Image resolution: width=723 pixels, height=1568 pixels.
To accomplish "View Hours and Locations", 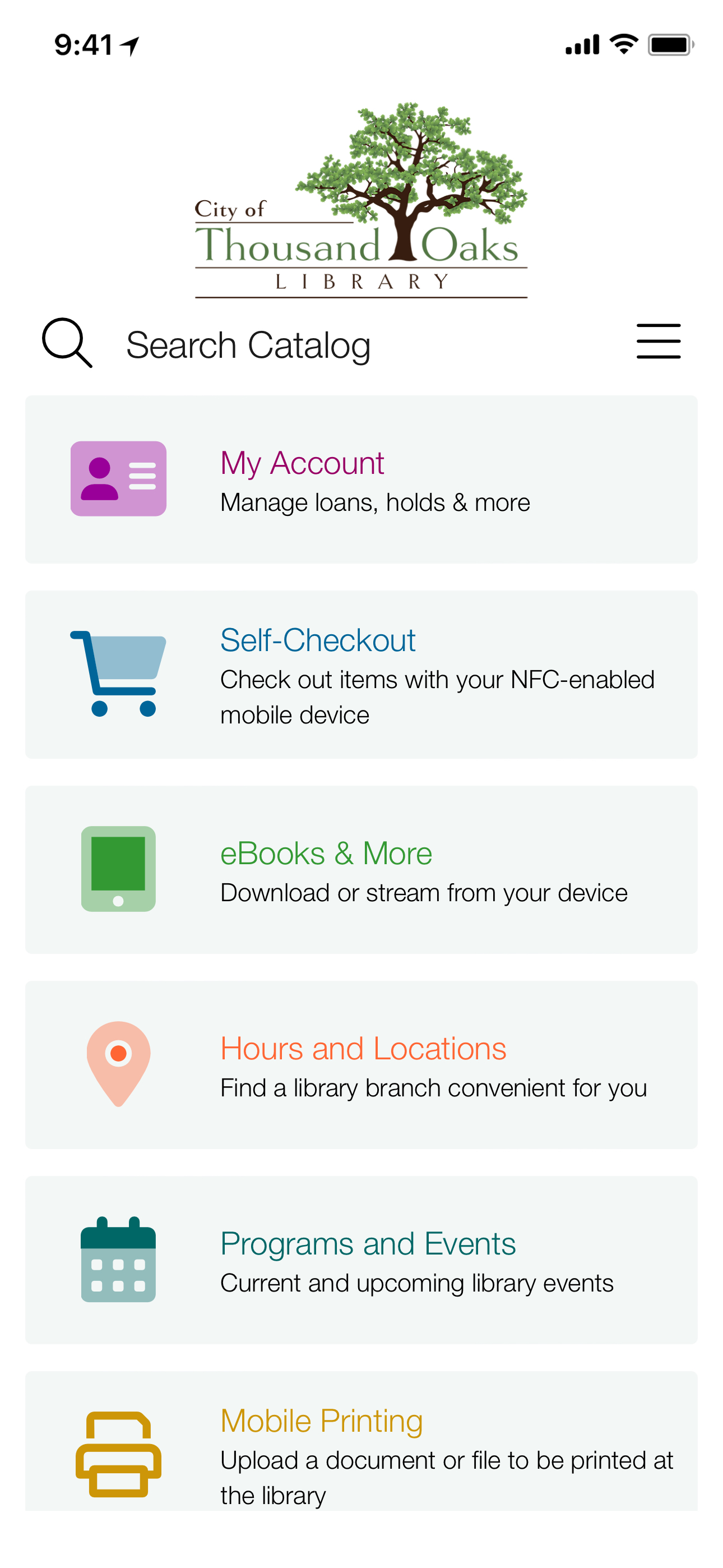I will click(361, 1064).
